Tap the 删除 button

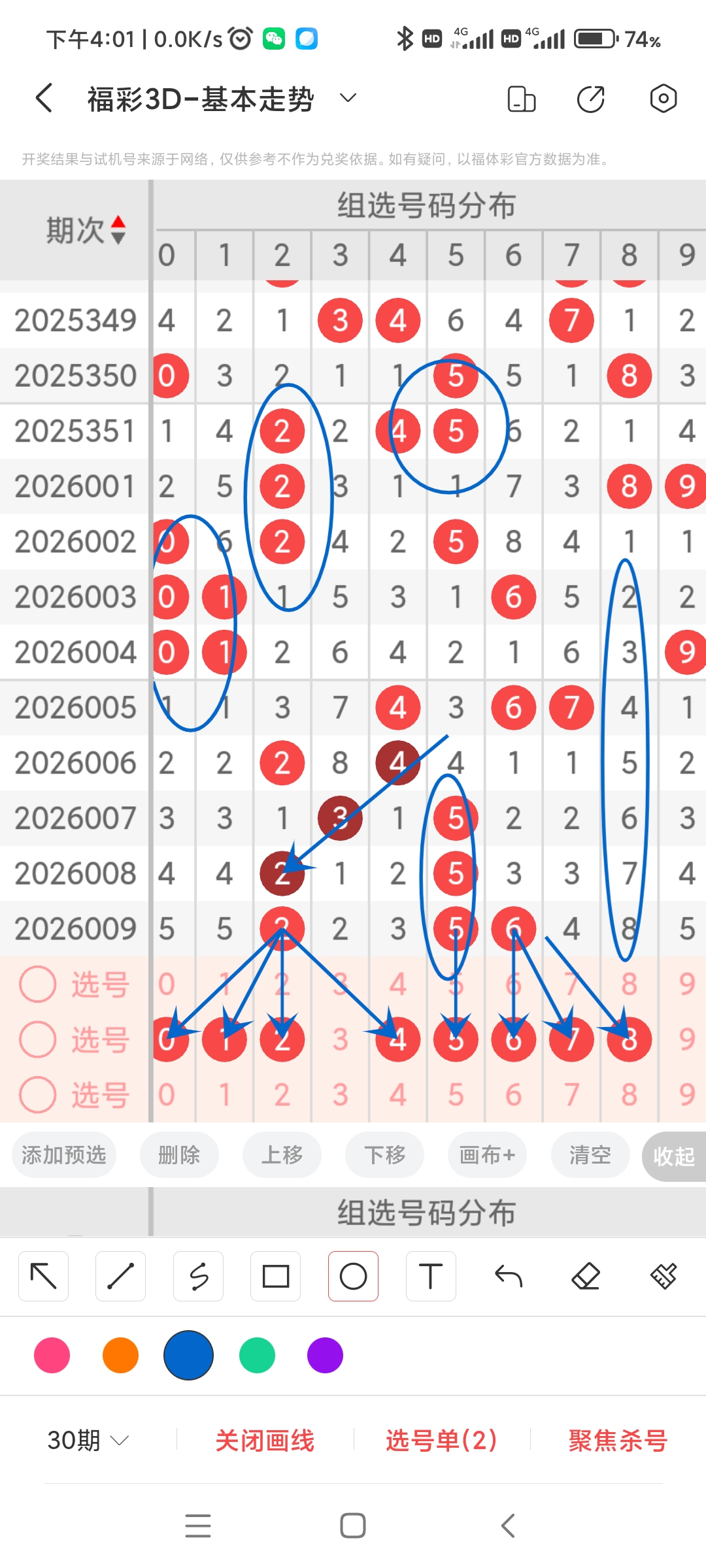179,1155
